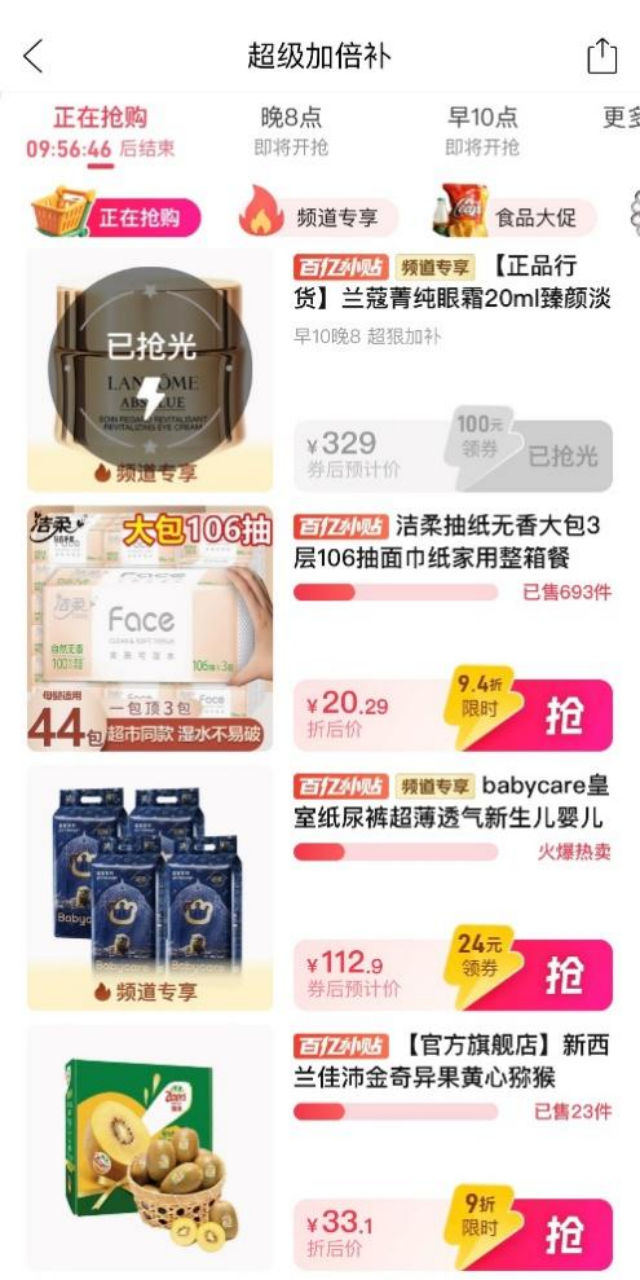
Task: Filter by 频道专享 chip
Action: [x=318, y=217]
